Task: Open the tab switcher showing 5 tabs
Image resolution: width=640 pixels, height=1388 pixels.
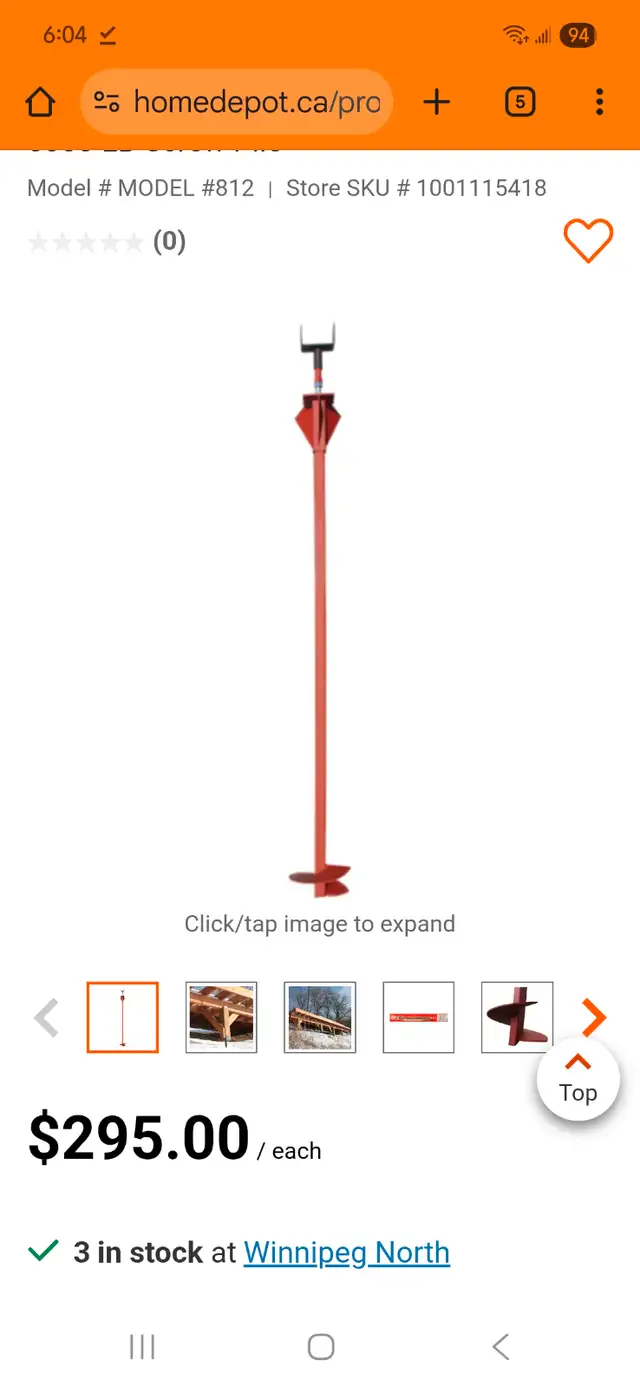Action: [x=520, y=102]
